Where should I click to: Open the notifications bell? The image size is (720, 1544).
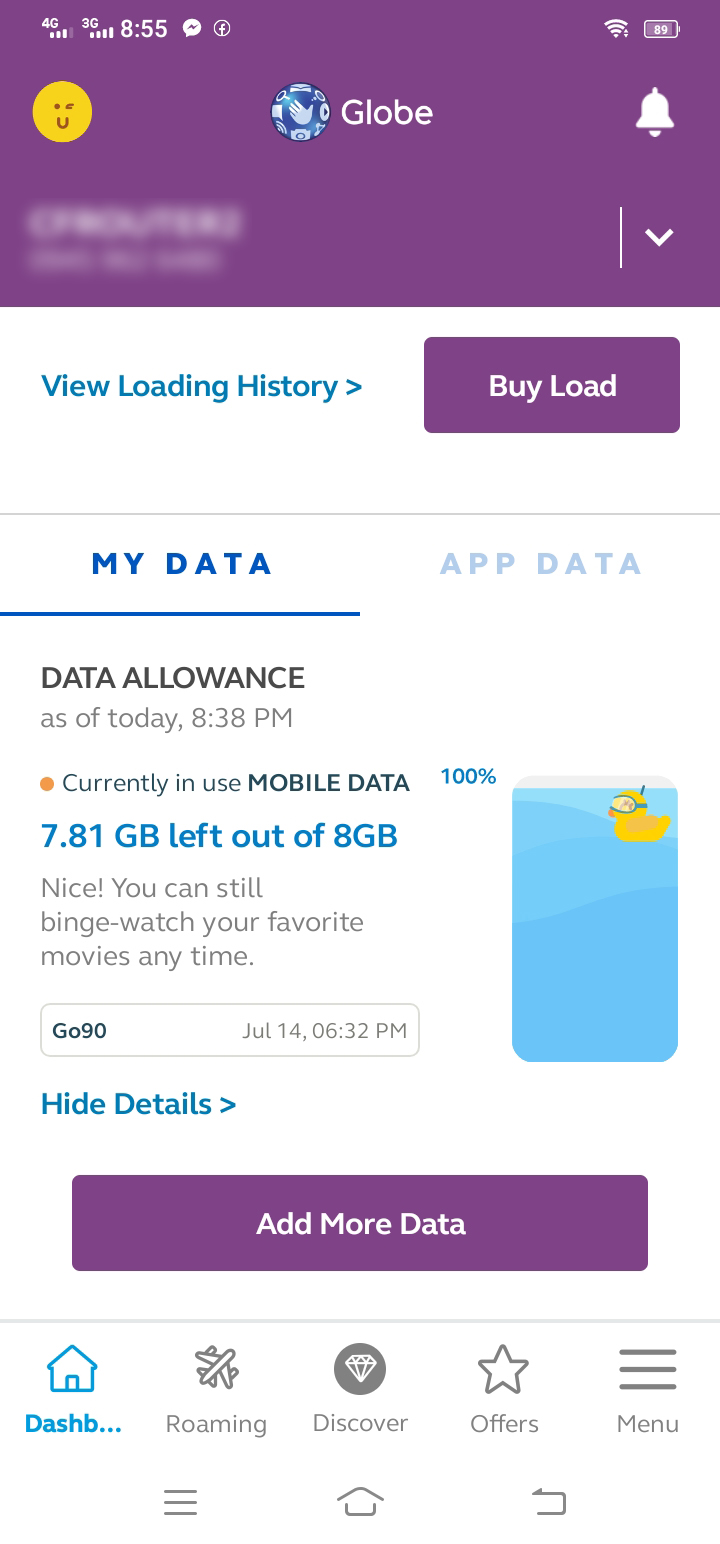655,112
